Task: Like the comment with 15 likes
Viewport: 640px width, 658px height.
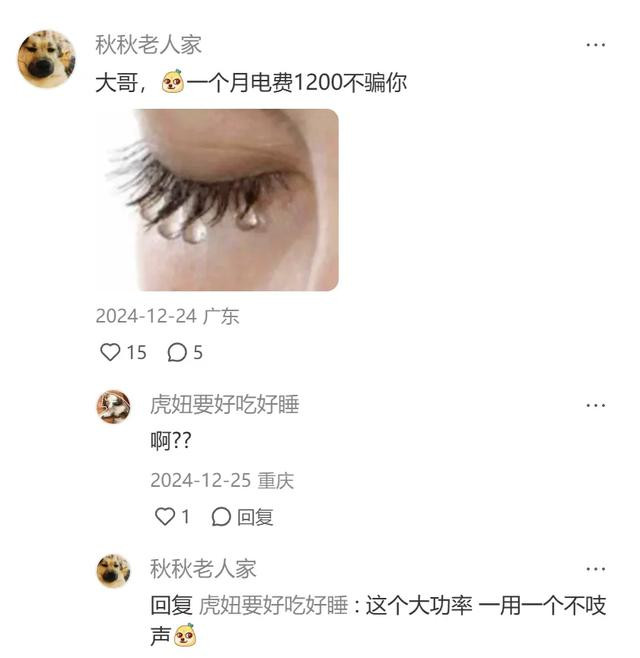Action: pyautogui.click(x=111, y=352)
